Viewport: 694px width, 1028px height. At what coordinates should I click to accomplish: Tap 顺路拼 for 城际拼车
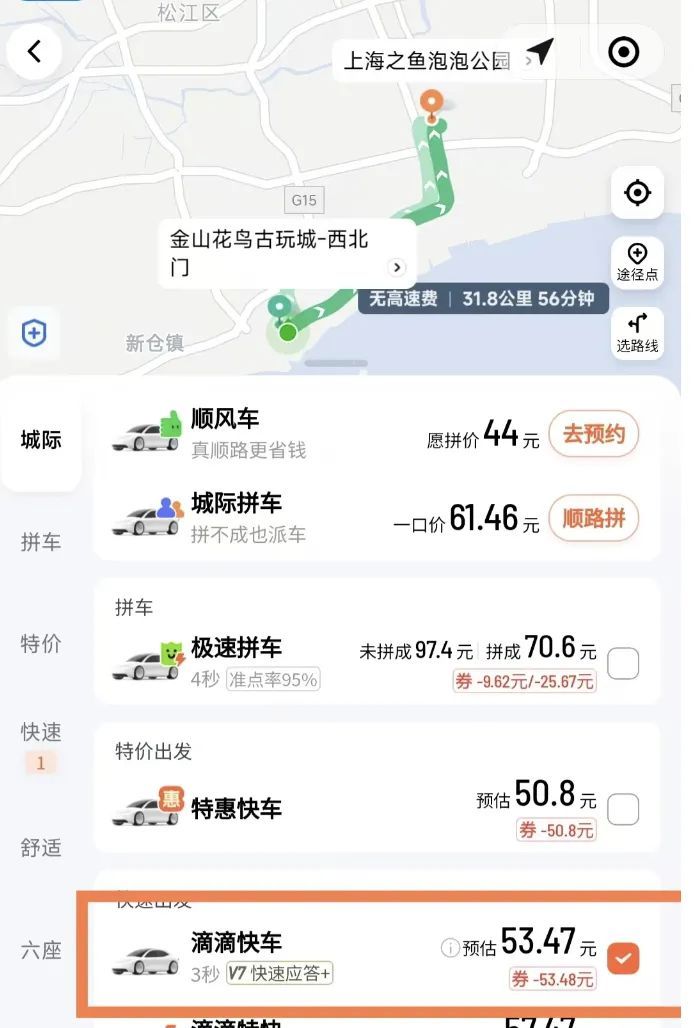pyautogui.click(x=594, y=518)
